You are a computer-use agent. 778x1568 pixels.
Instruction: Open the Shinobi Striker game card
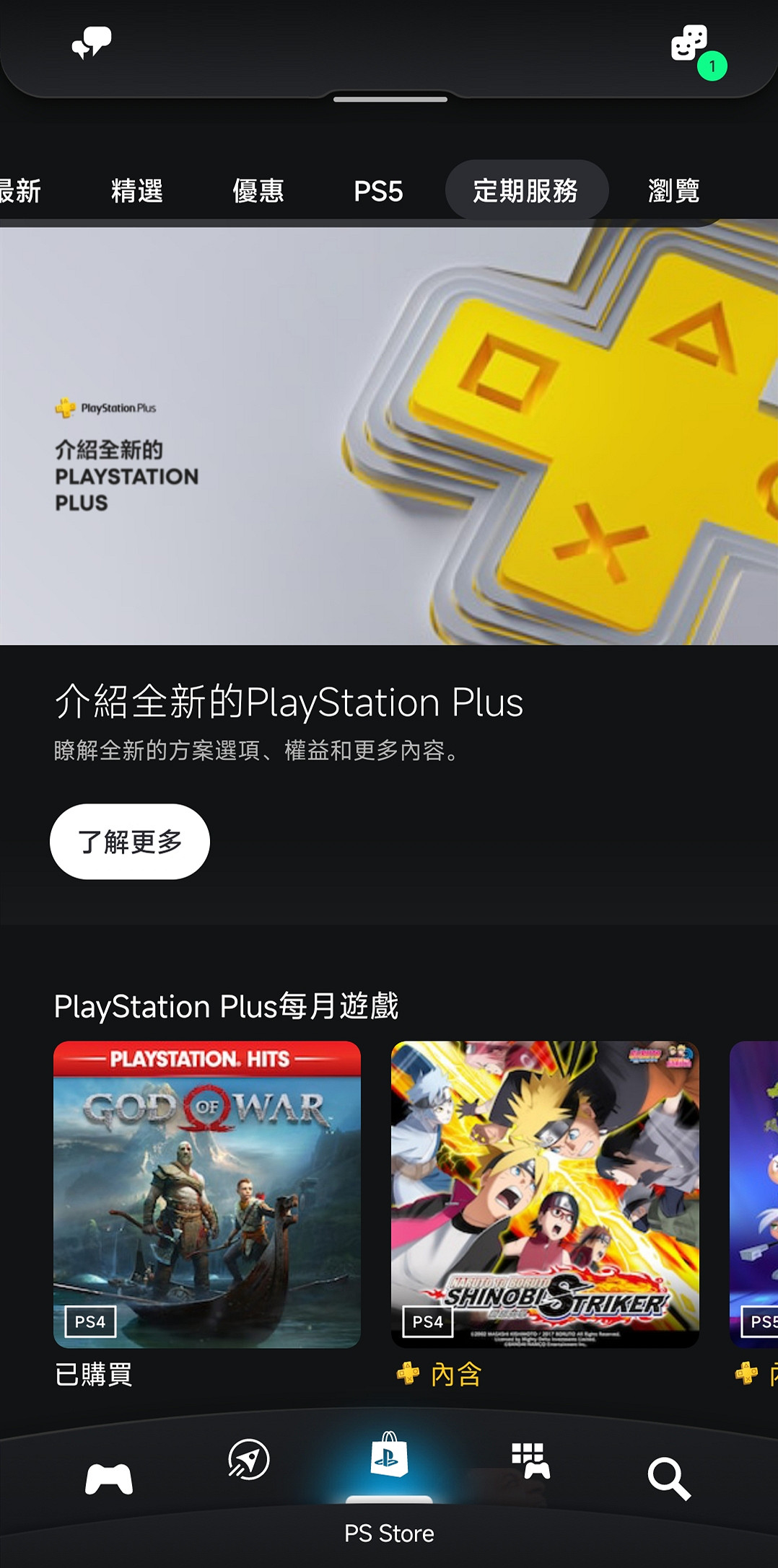[x=545, y=1194]
